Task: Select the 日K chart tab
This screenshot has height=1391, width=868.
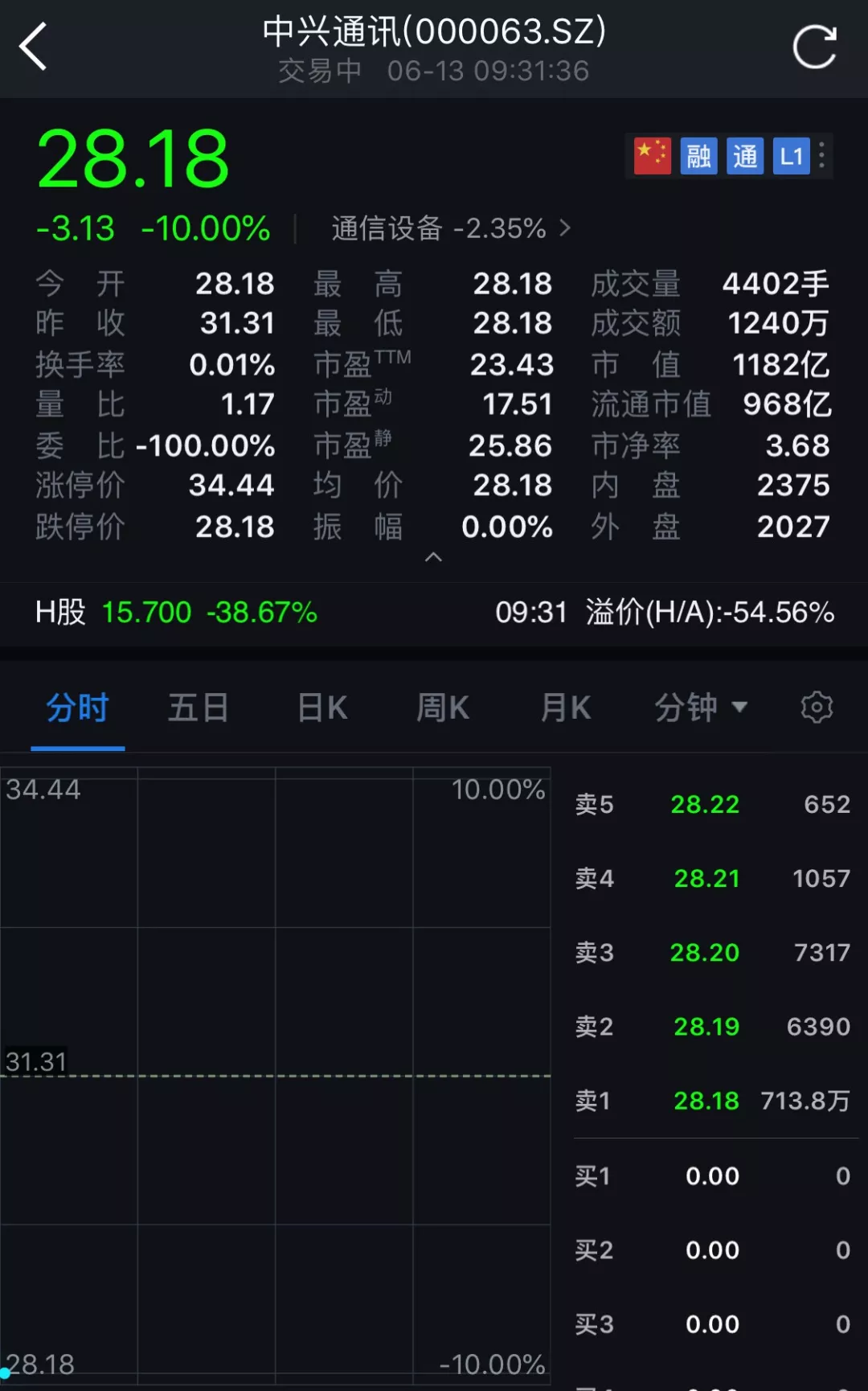Action: 321,708
